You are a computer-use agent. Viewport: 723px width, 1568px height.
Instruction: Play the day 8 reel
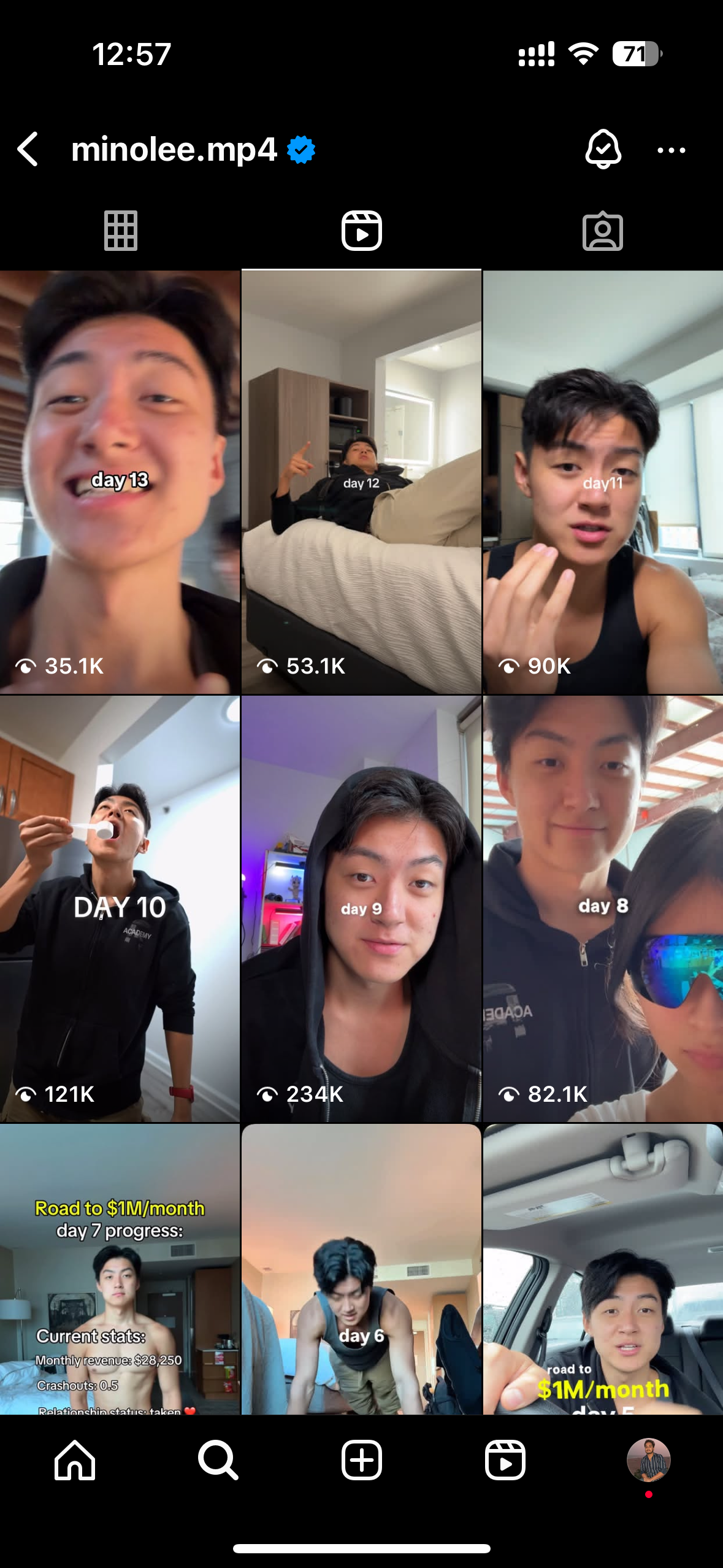tap(602, 908)
